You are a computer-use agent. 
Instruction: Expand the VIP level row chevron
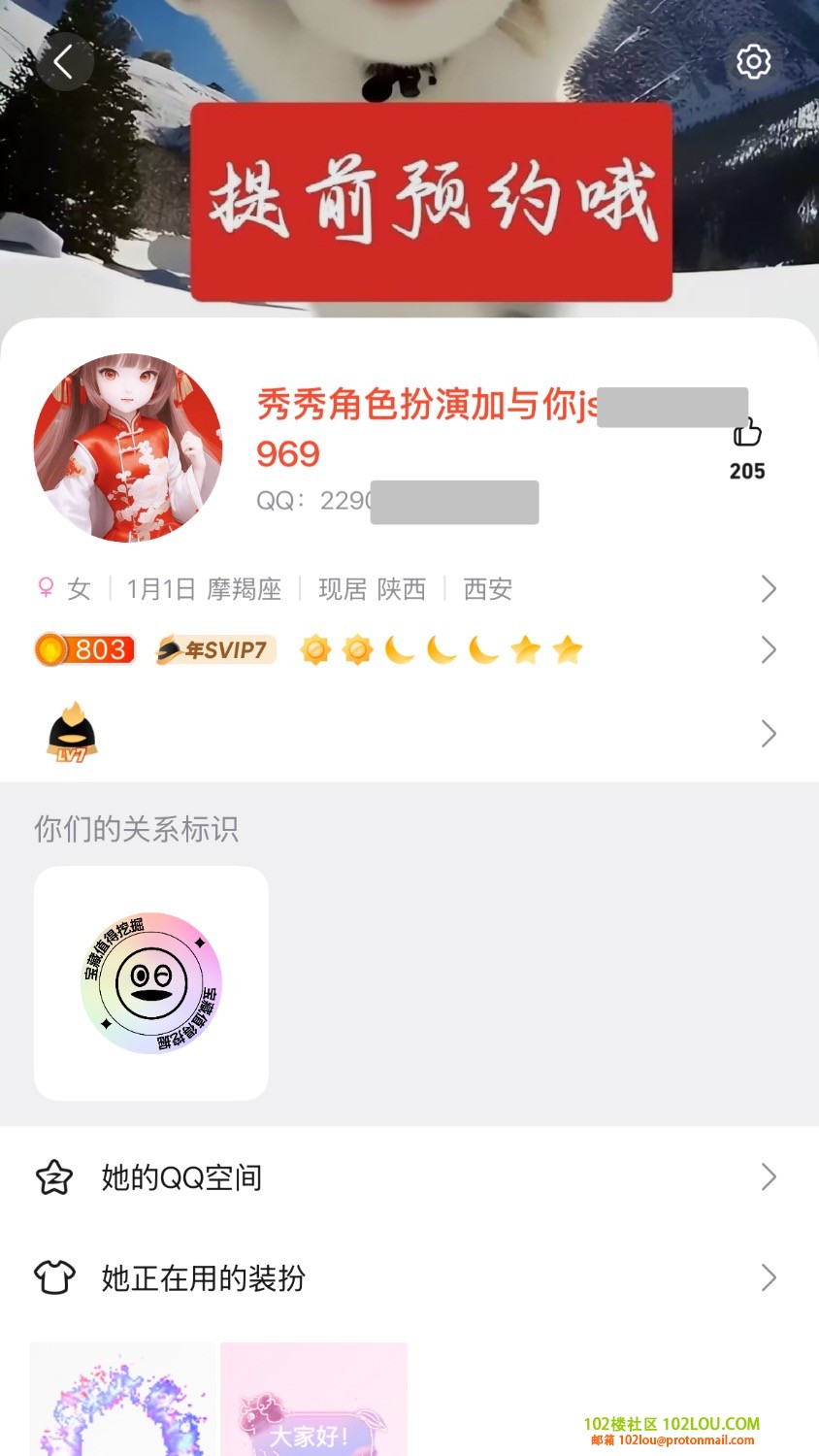tap(768, 649)
